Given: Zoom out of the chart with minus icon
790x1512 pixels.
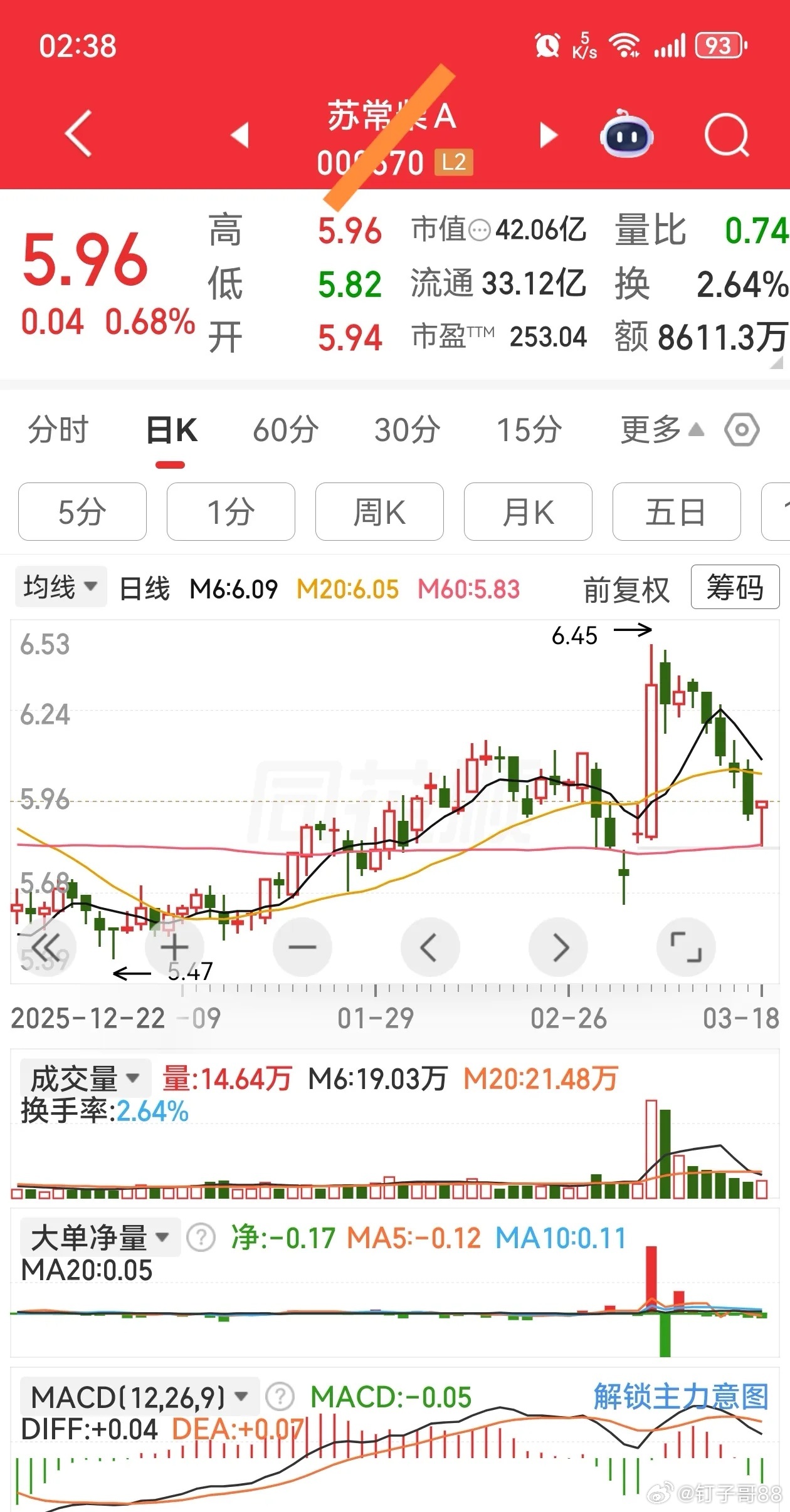Looking at the screenshot, I should point(303,947).
